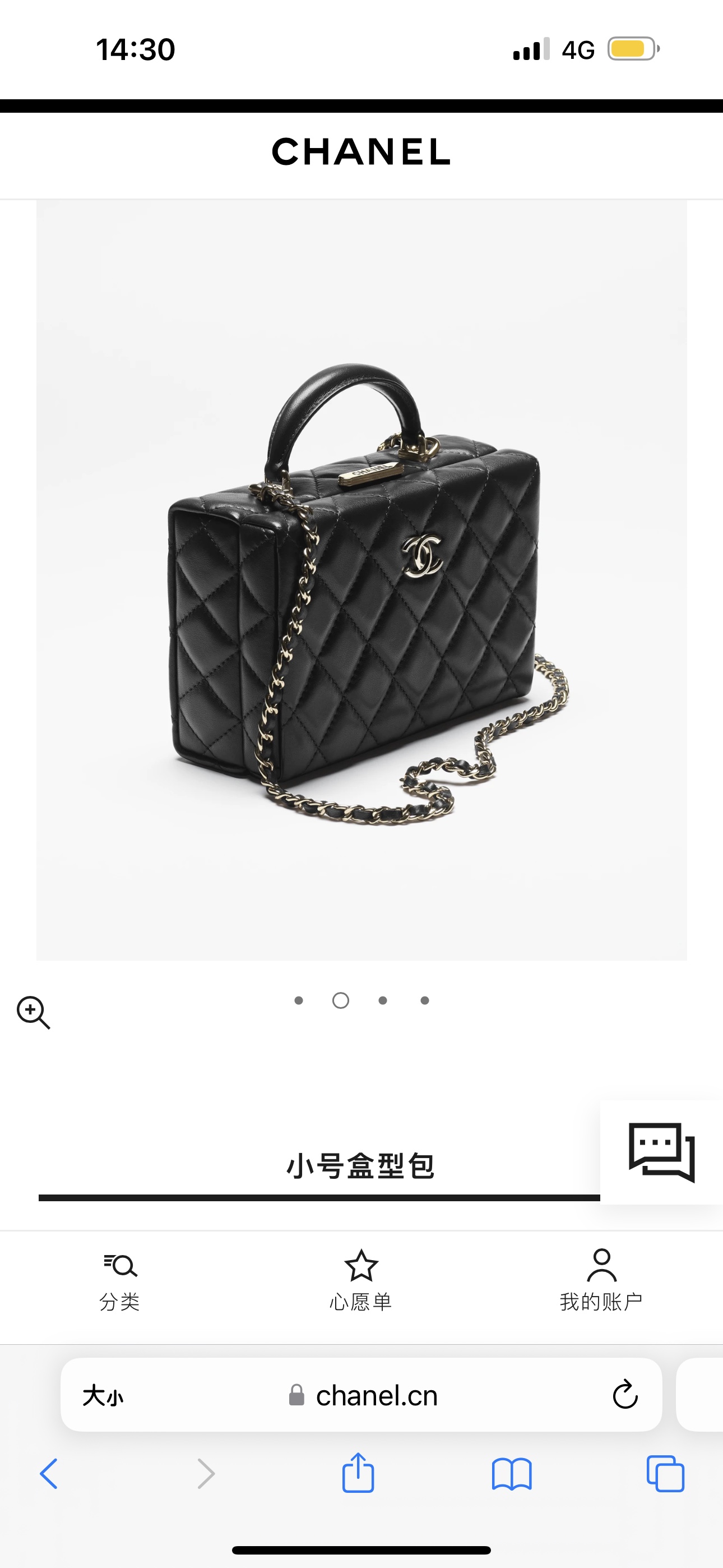Screen dimensions: 723x1568
Task: Go back to the previous page
Action: click(x=49, y=1474)
